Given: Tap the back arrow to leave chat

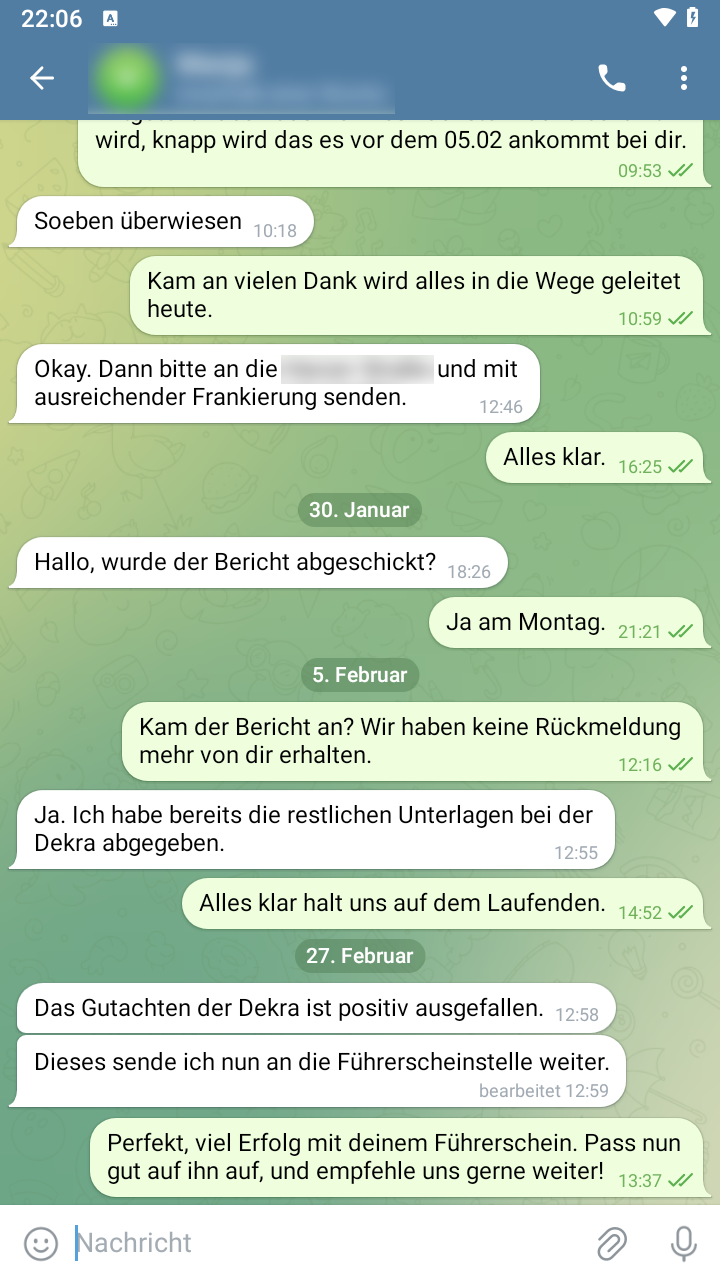Looking at the screenshot, I should [41, 77].
